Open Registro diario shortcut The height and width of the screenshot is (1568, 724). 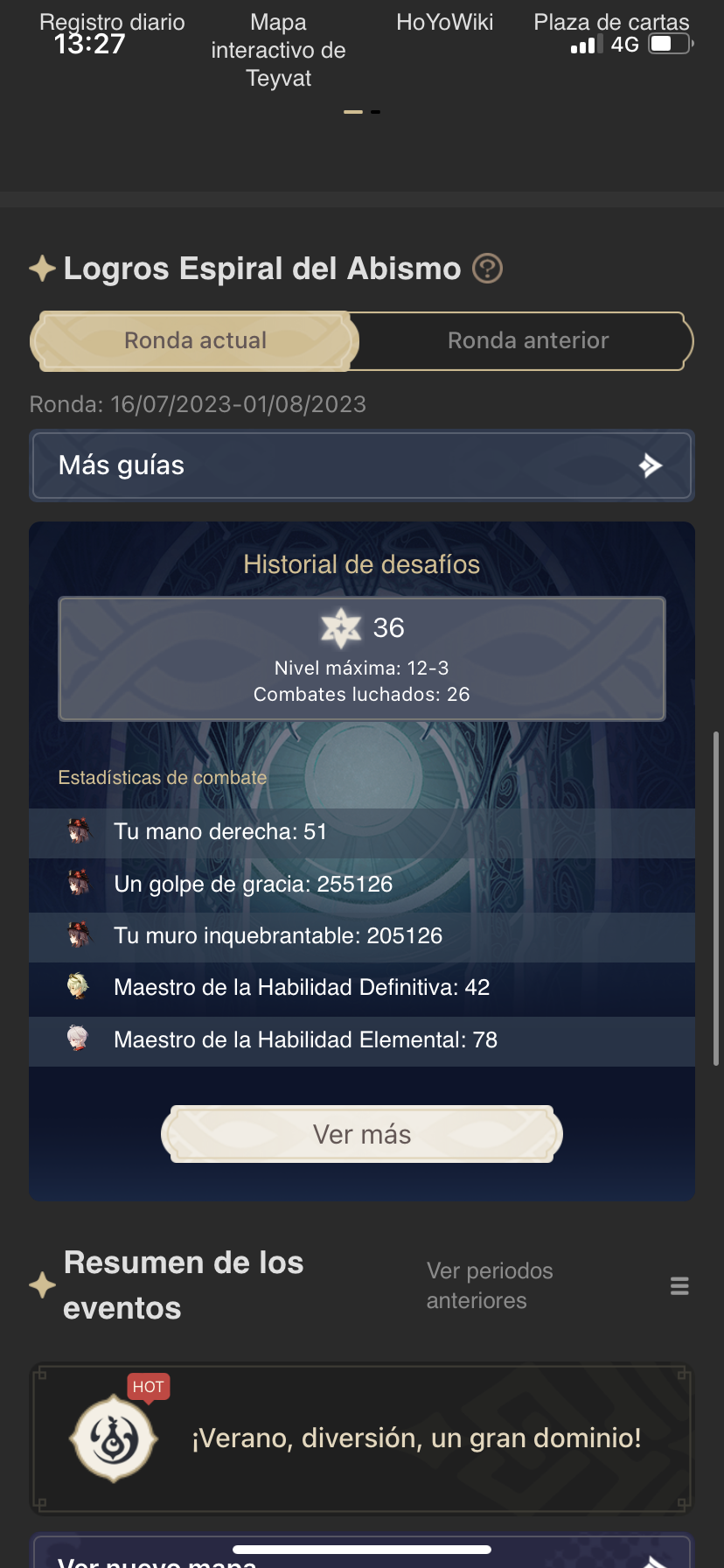[x=112, y=23]
